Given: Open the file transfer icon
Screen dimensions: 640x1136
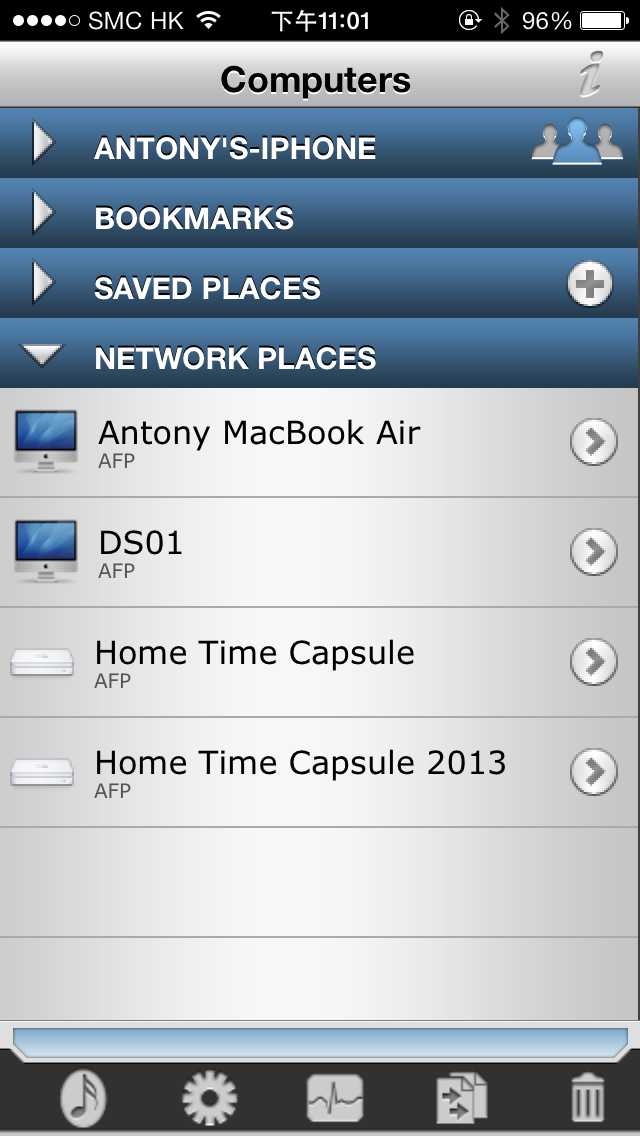Looking at the screenshot, I should (462, 1098).
